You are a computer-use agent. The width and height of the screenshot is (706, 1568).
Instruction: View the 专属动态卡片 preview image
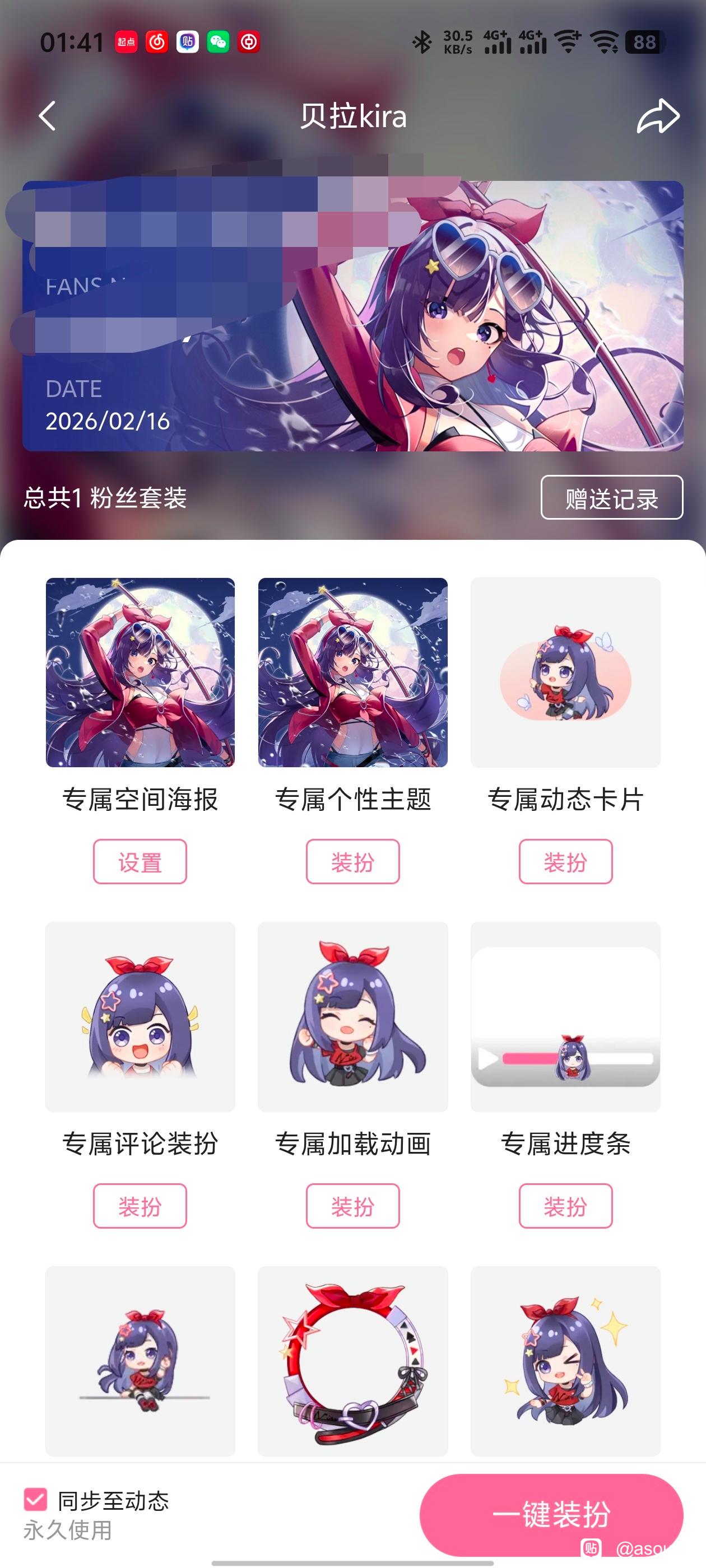[x=565, y=672]
